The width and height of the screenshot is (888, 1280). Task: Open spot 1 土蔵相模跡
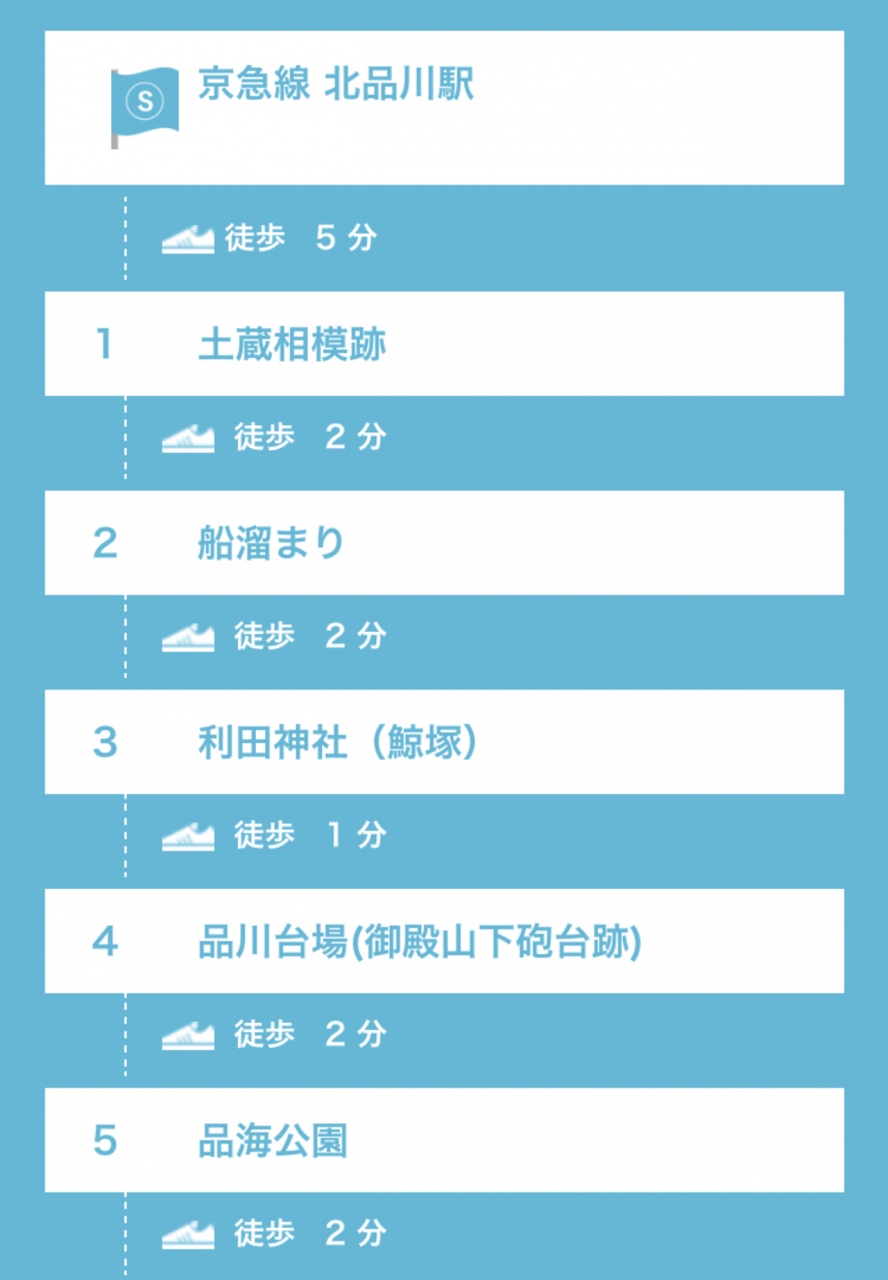click(x=292, y=345)
